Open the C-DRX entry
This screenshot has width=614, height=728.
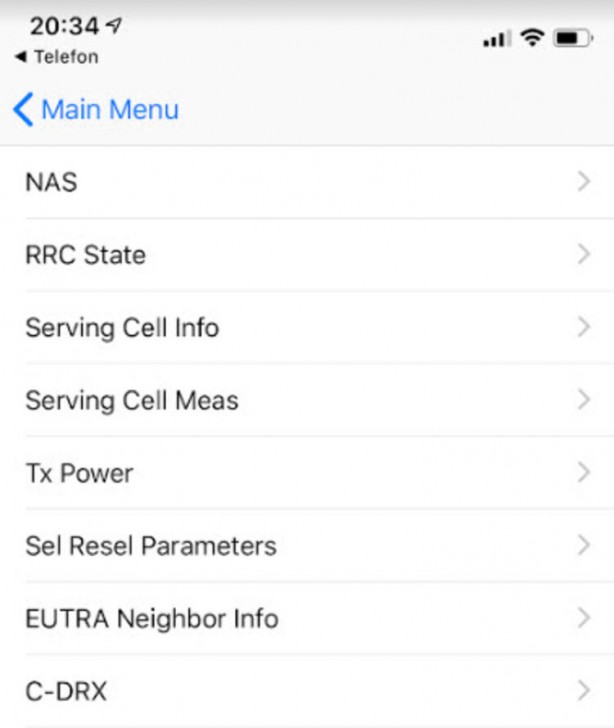click(306, 690)
